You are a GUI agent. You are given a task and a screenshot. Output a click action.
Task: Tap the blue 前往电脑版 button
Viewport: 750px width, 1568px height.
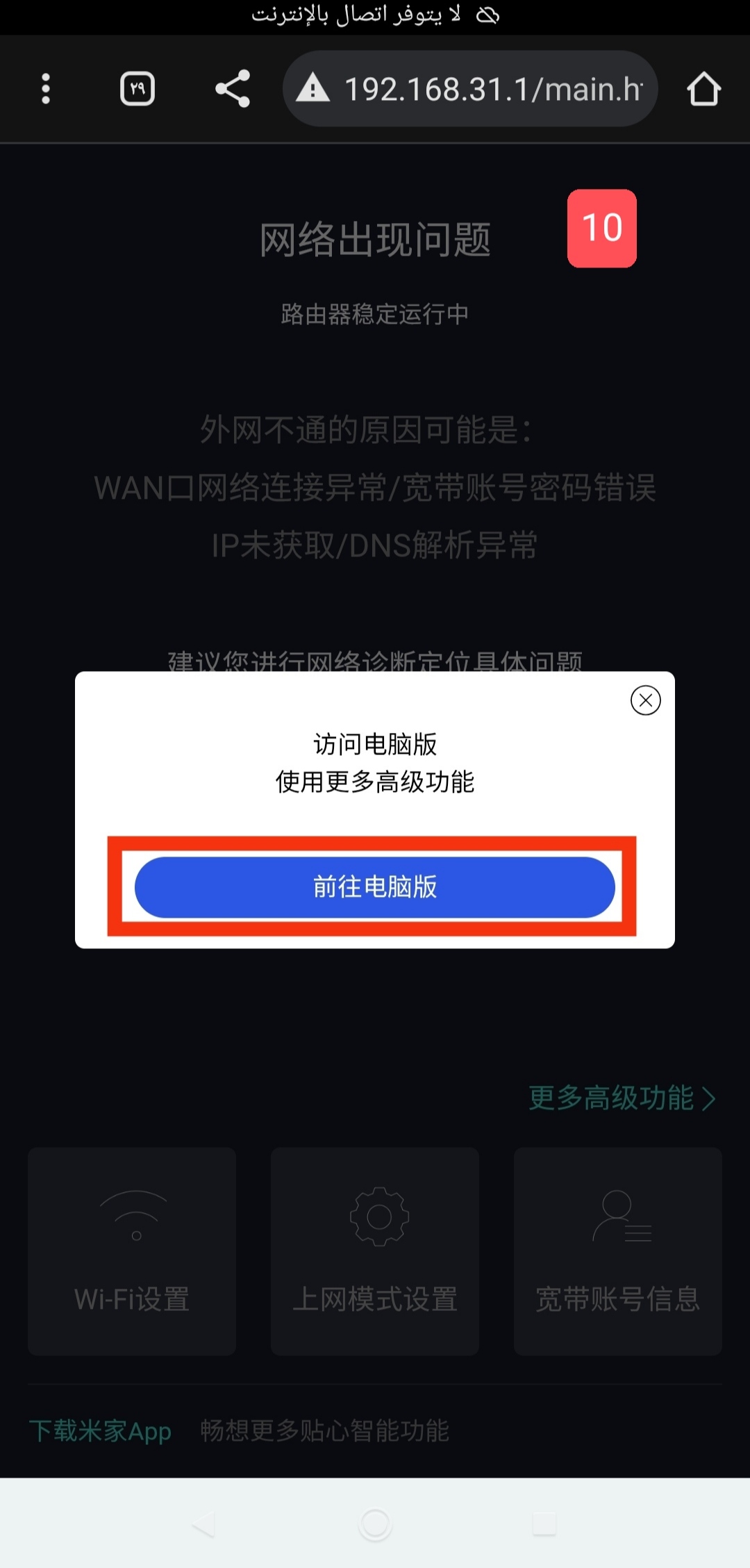375,887
